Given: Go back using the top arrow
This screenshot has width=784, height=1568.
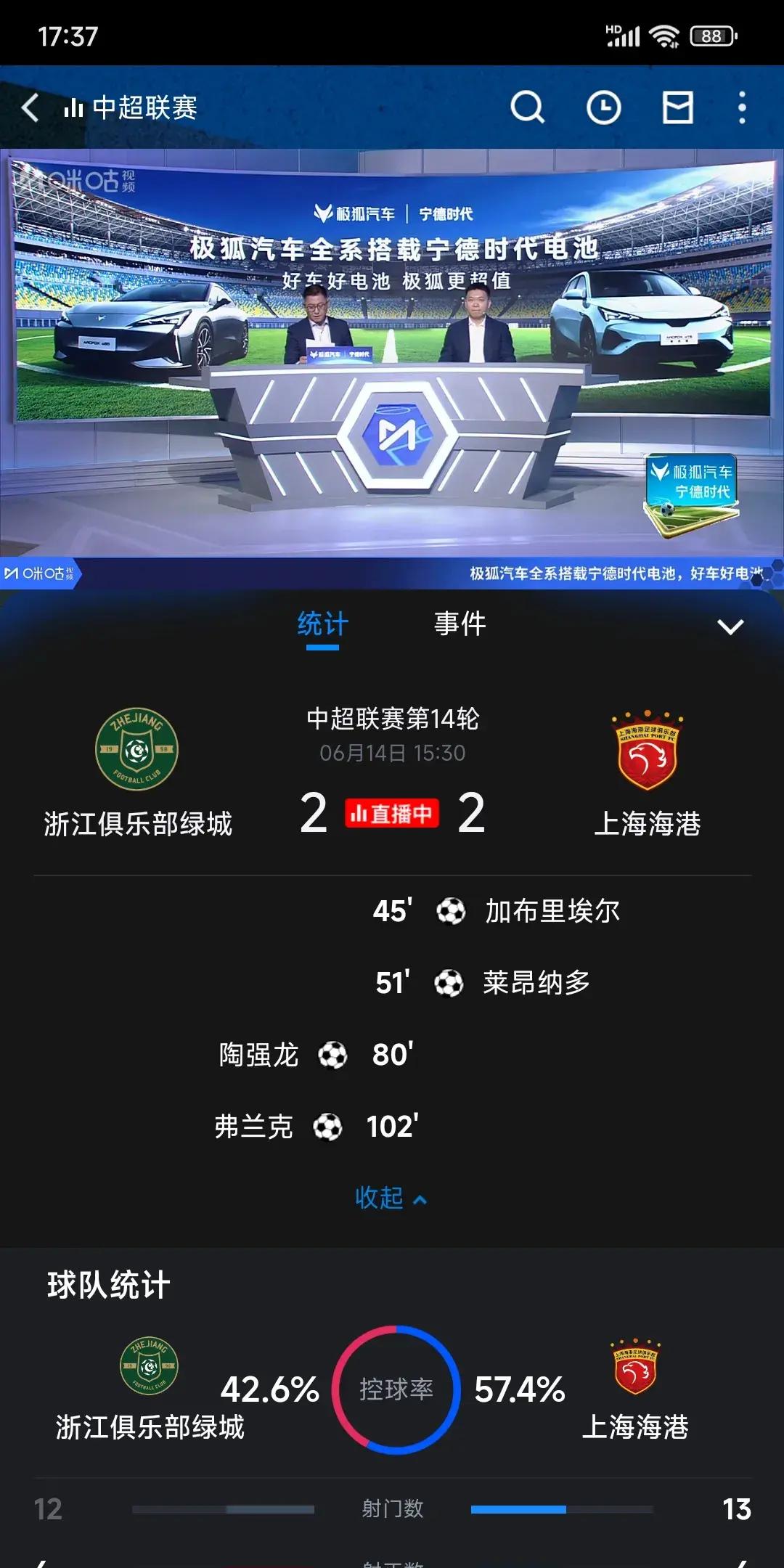Looking at the screenshot, I should (30, 108).
